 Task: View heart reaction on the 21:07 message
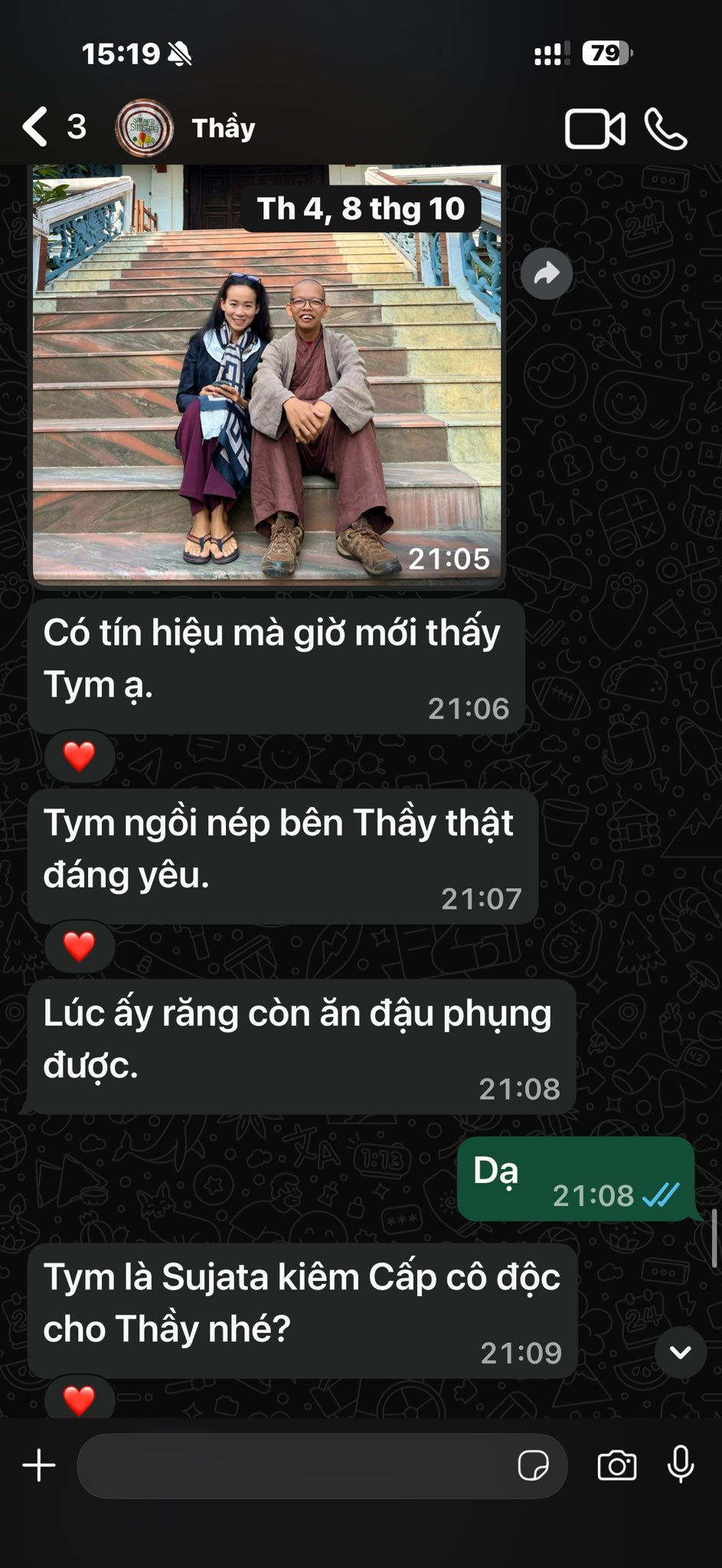(x=80, y=946)
